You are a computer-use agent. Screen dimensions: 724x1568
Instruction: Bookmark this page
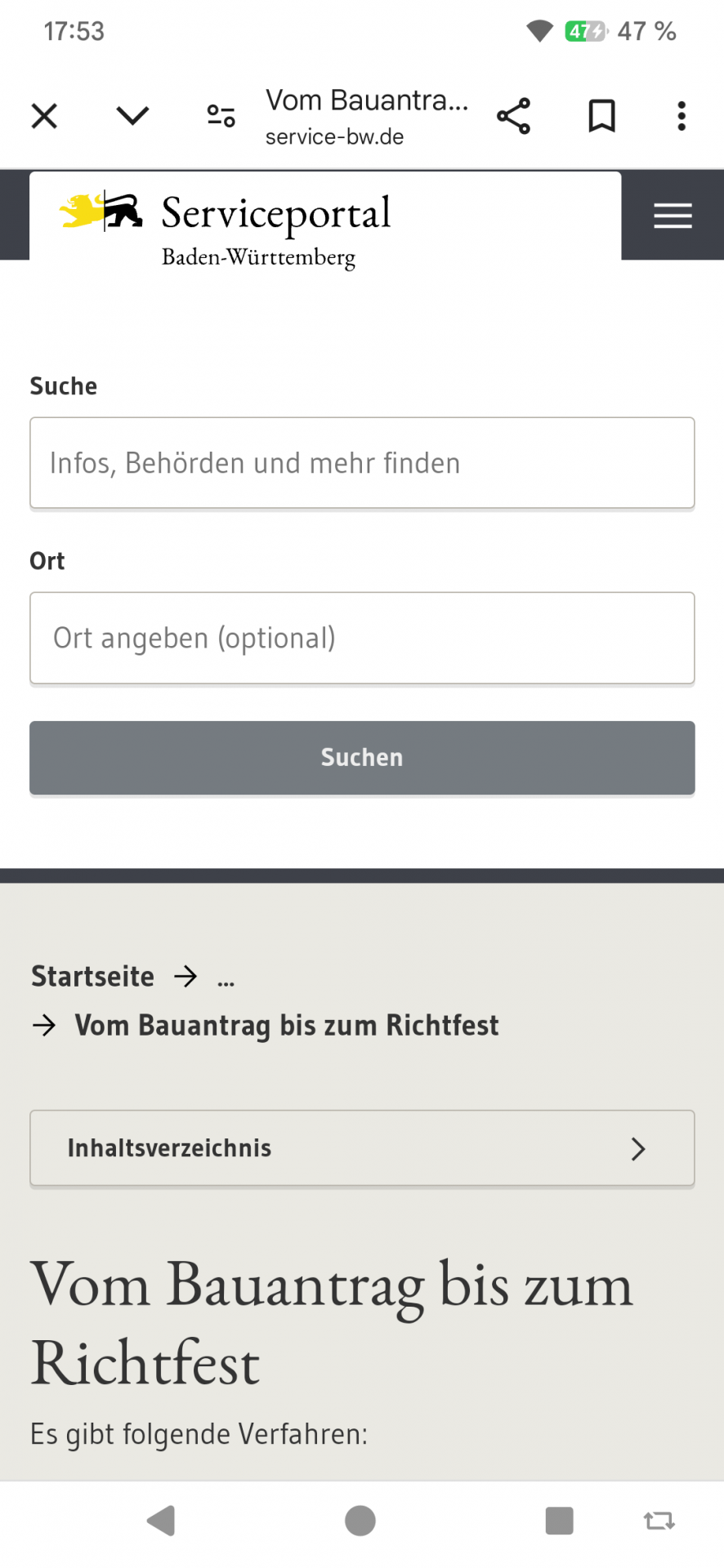[x=601, y=116]
